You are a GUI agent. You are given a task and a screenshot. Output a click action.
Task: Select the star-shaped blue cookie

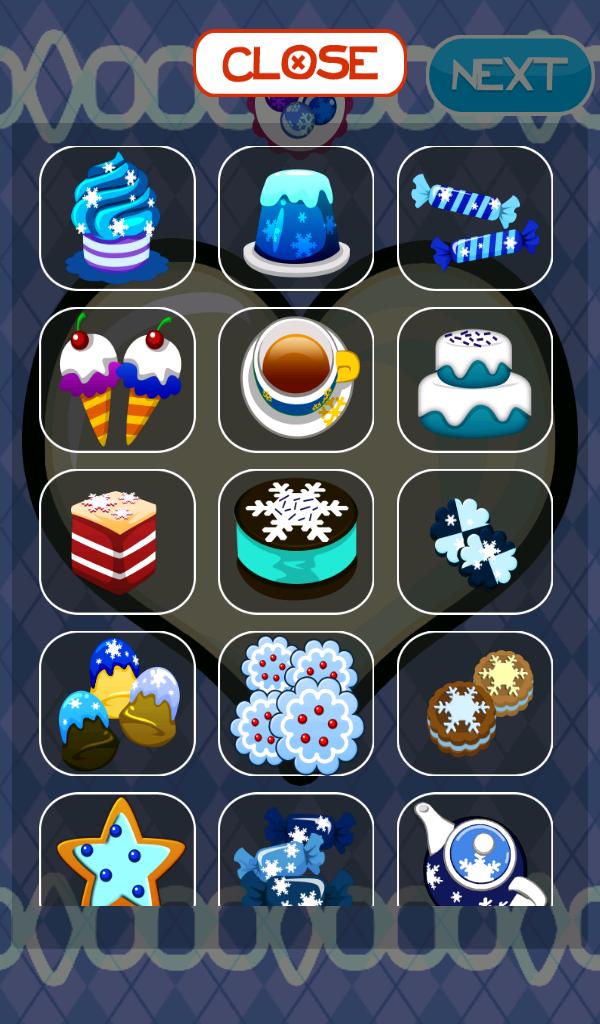pyautogui.click(x=117, y=852)
